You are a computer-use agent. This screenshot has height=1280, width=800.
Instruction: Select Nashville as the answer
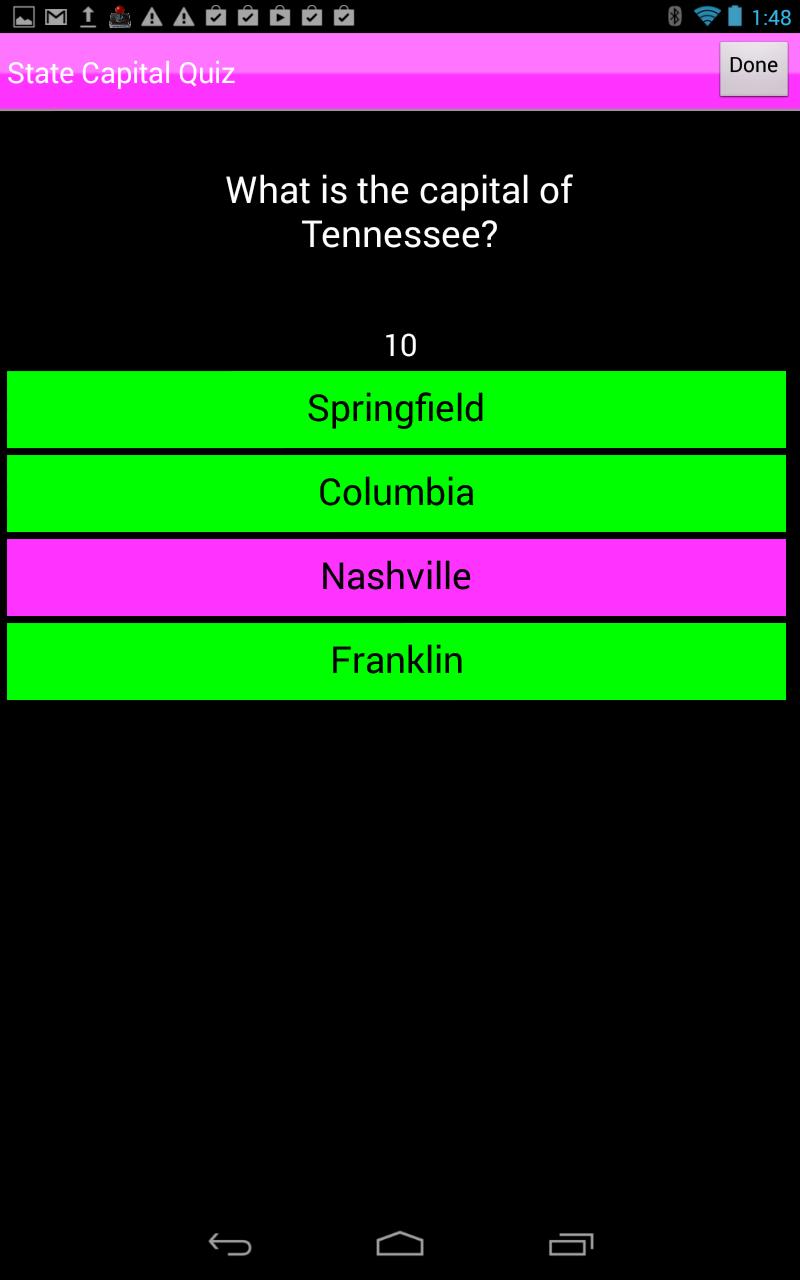point(396,576)
